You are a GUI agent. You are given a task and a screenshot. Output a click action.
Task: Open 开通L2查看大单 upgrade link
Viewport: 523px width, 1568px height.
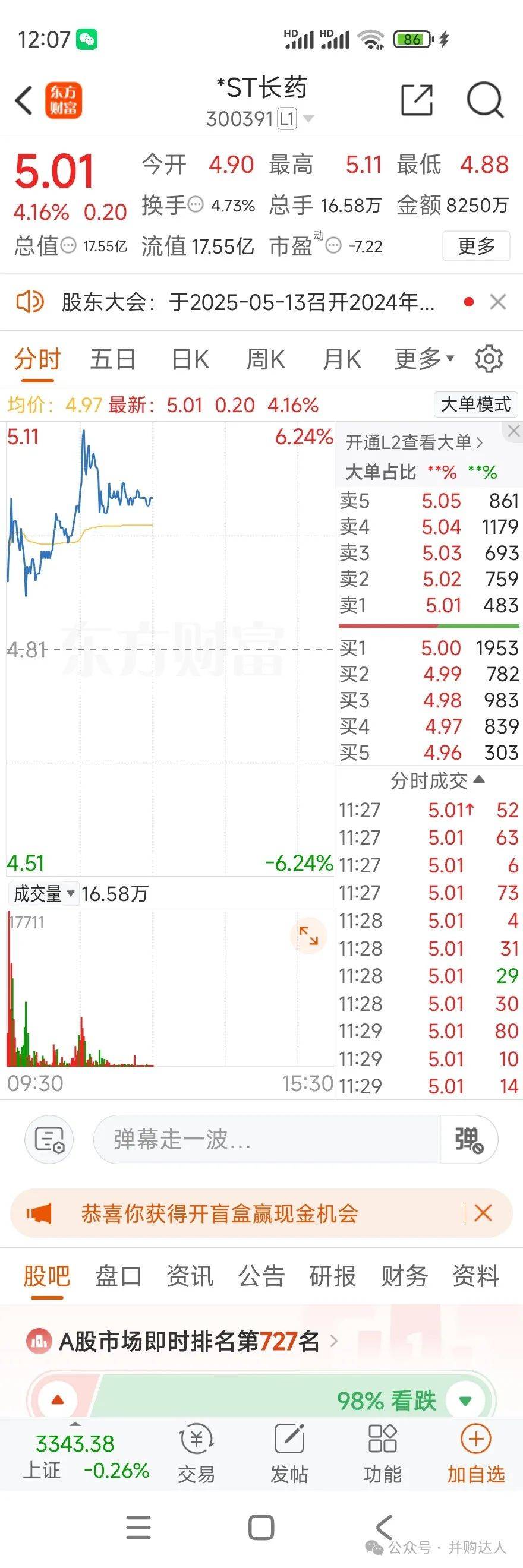[413, 444]
